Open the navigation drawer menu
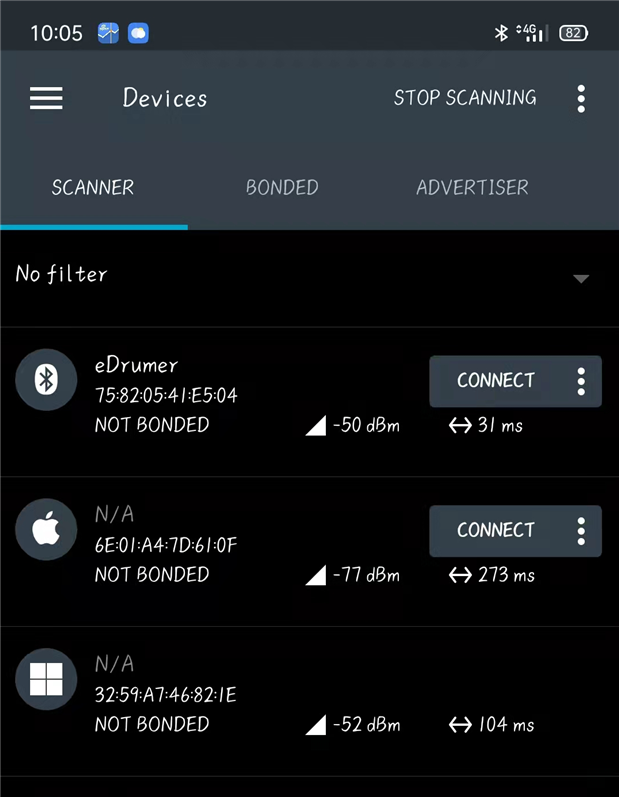619x797 pixels. [x=46, y=98]
